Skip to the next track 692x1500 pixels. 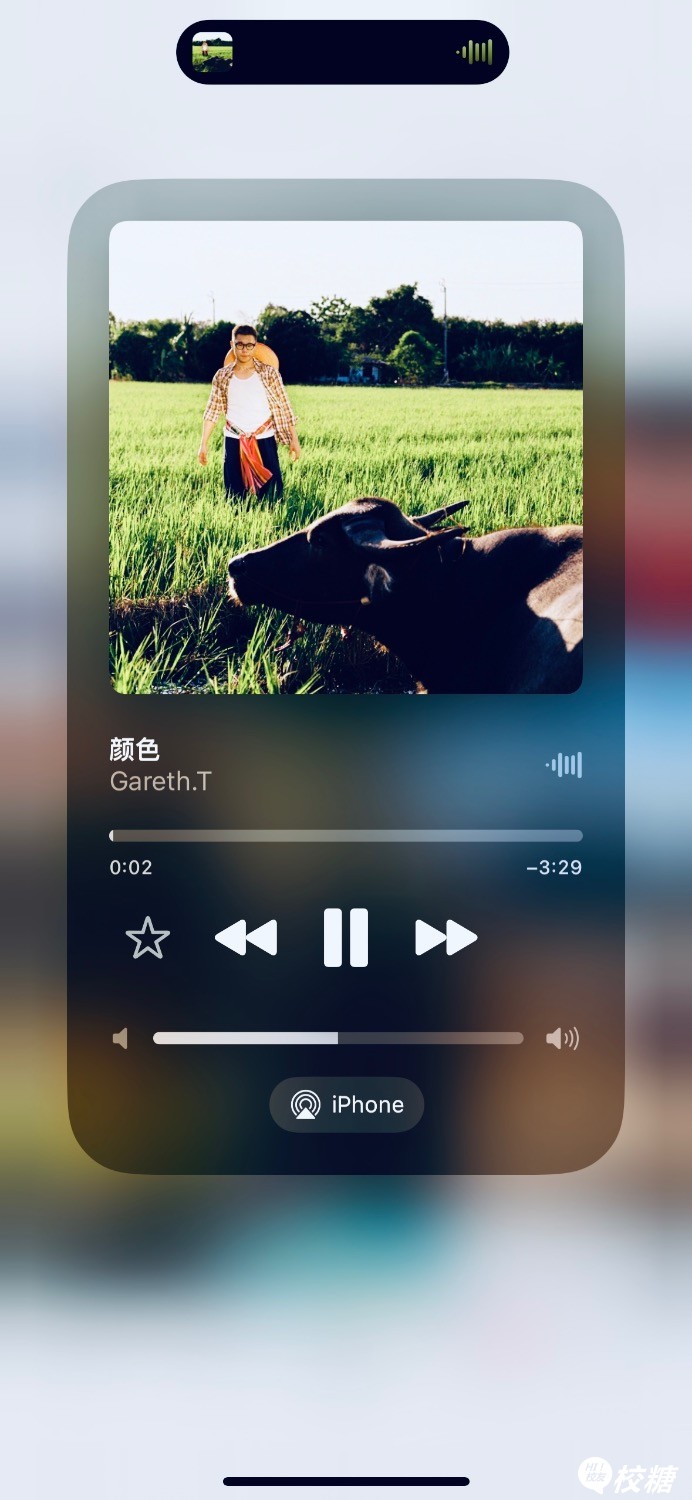pyautogui.click(x=446, y=938)
